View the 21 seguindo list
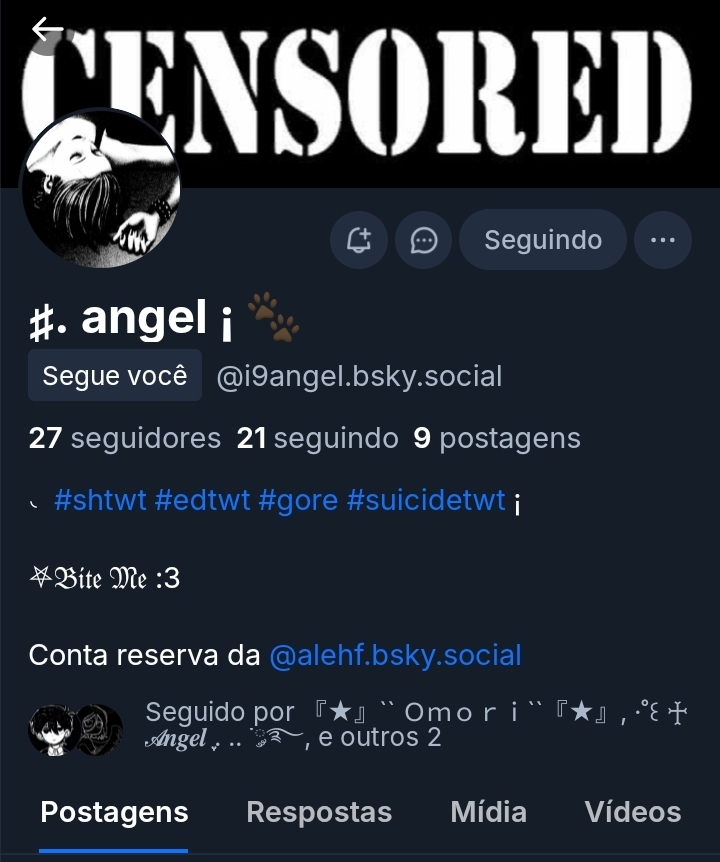Viewport: 720px width, 862px height. [317, 438]
